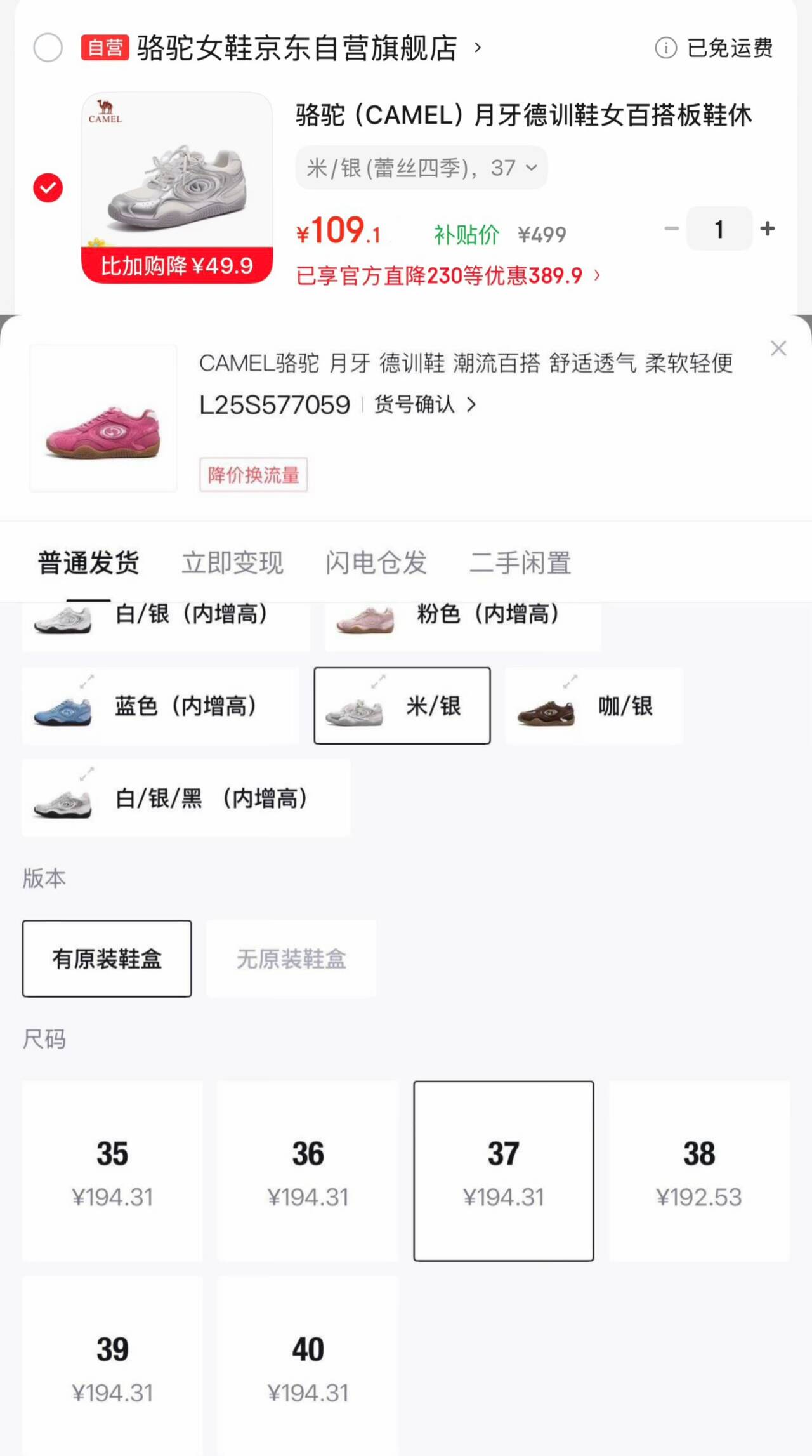
Task: Select the 无原装鞋盒 version
Action: tap(291, 958)
